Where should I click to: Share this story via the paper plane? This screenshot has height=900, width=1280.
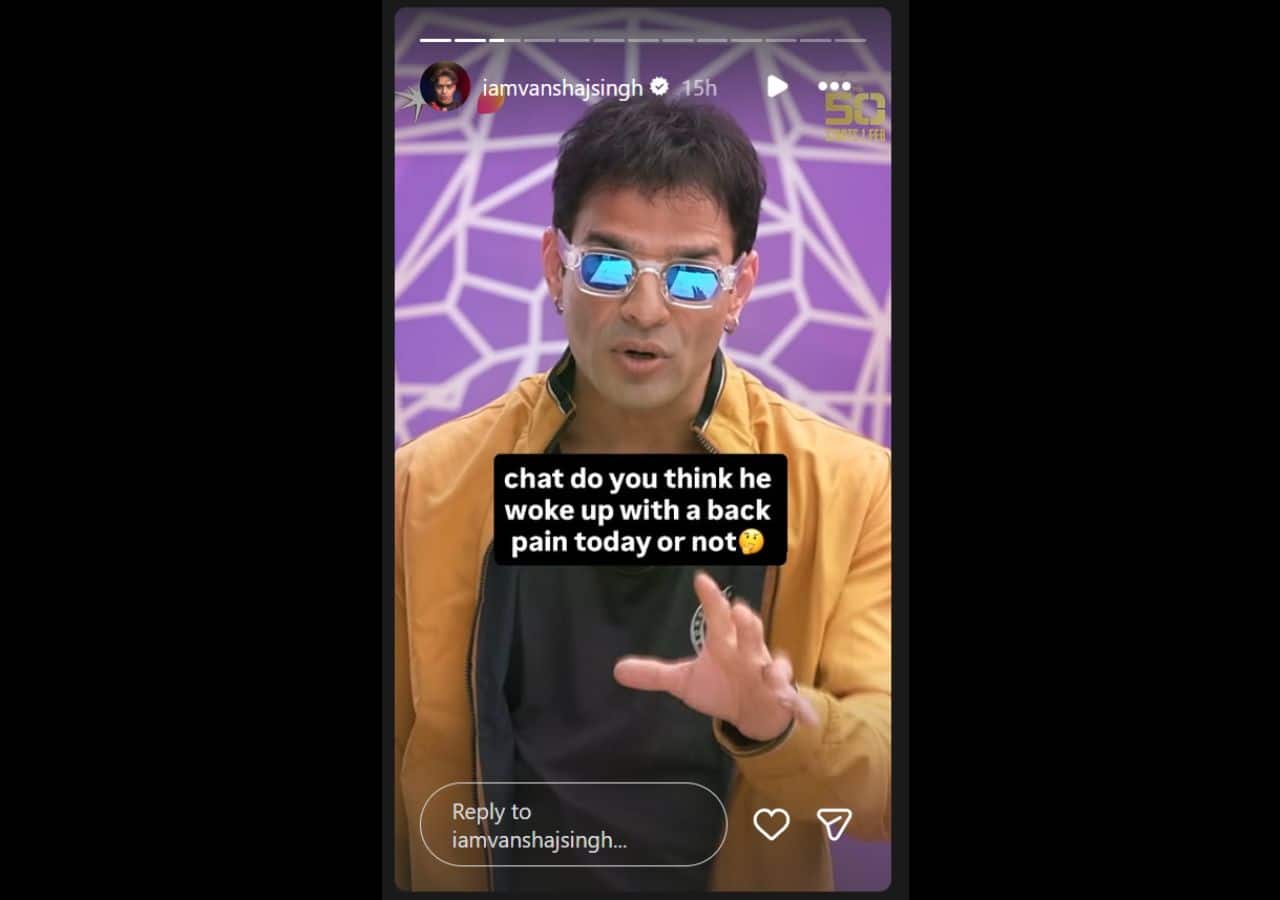(834, 824)
